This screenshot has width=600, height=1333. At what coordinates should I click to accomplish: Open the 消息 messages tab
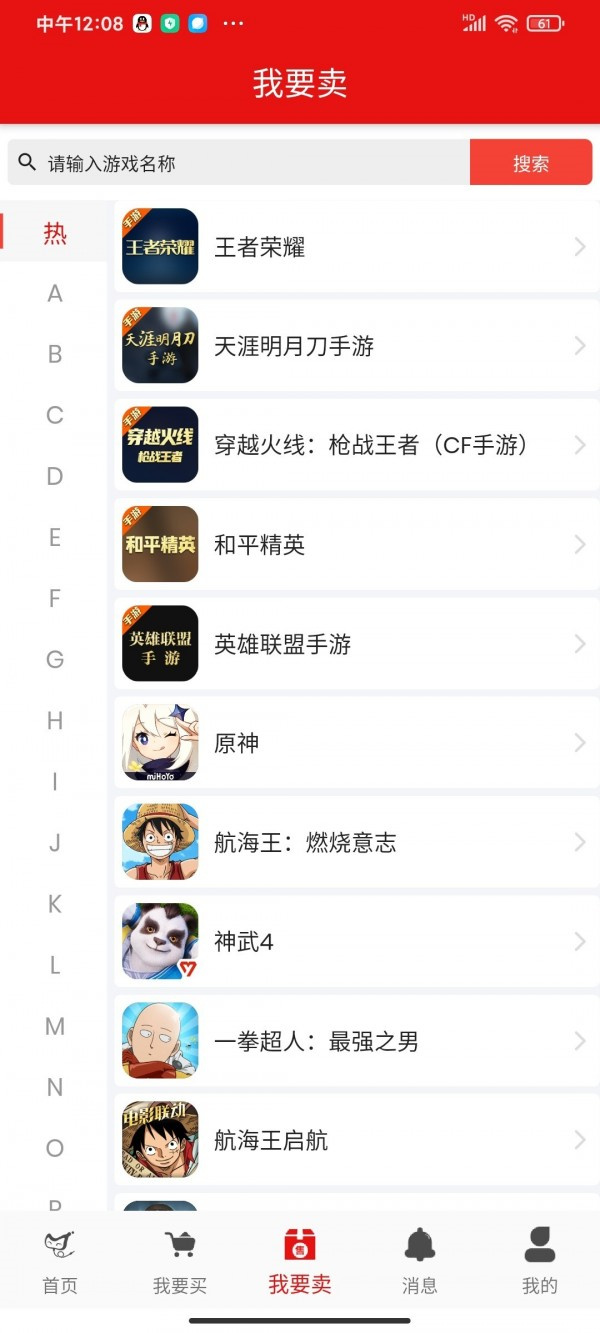point(420,1263)
